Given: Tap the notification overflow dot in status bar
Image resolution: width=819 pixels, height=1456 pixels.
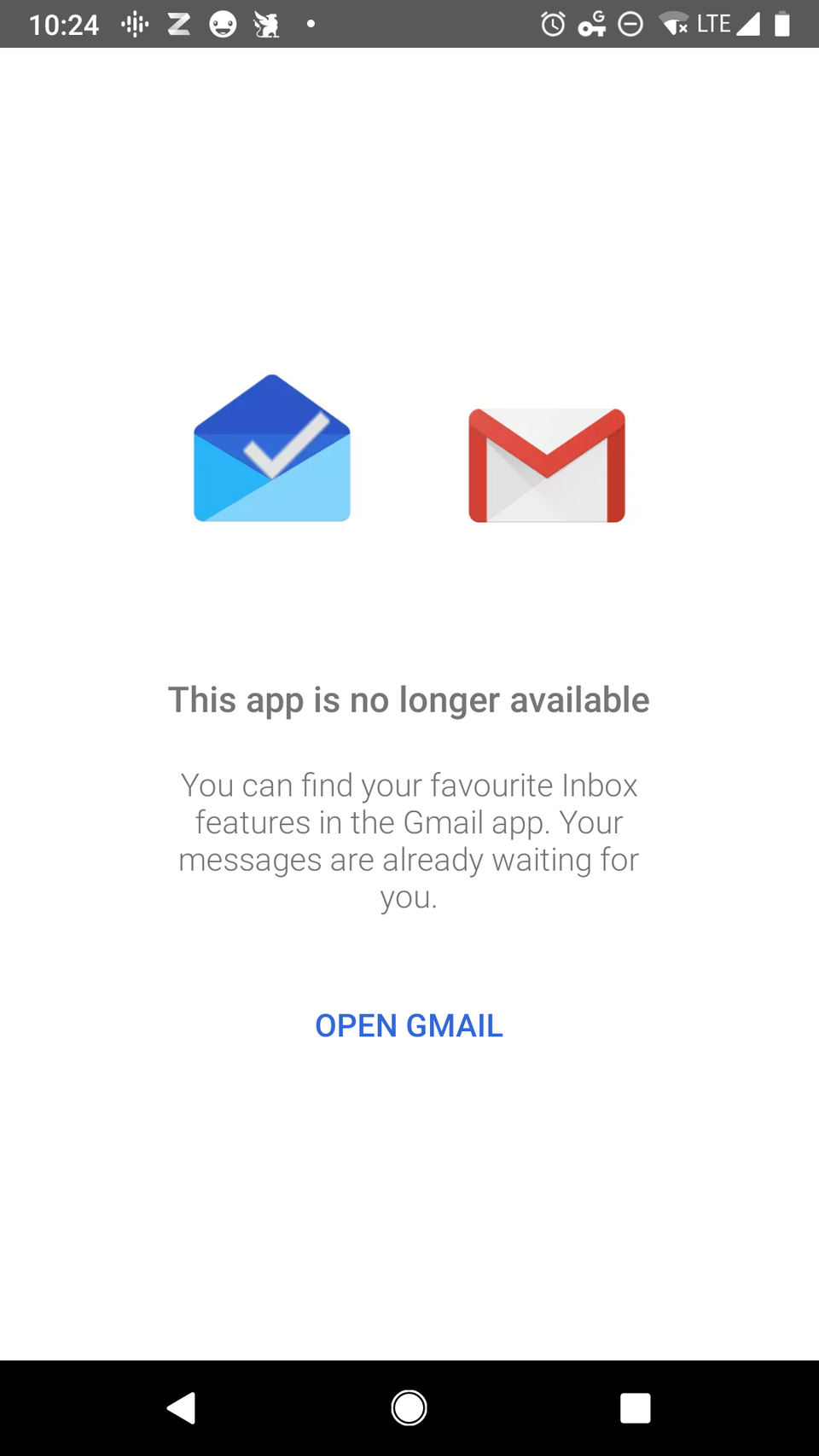Looking at the screenshot, I should tap(309, 24).
